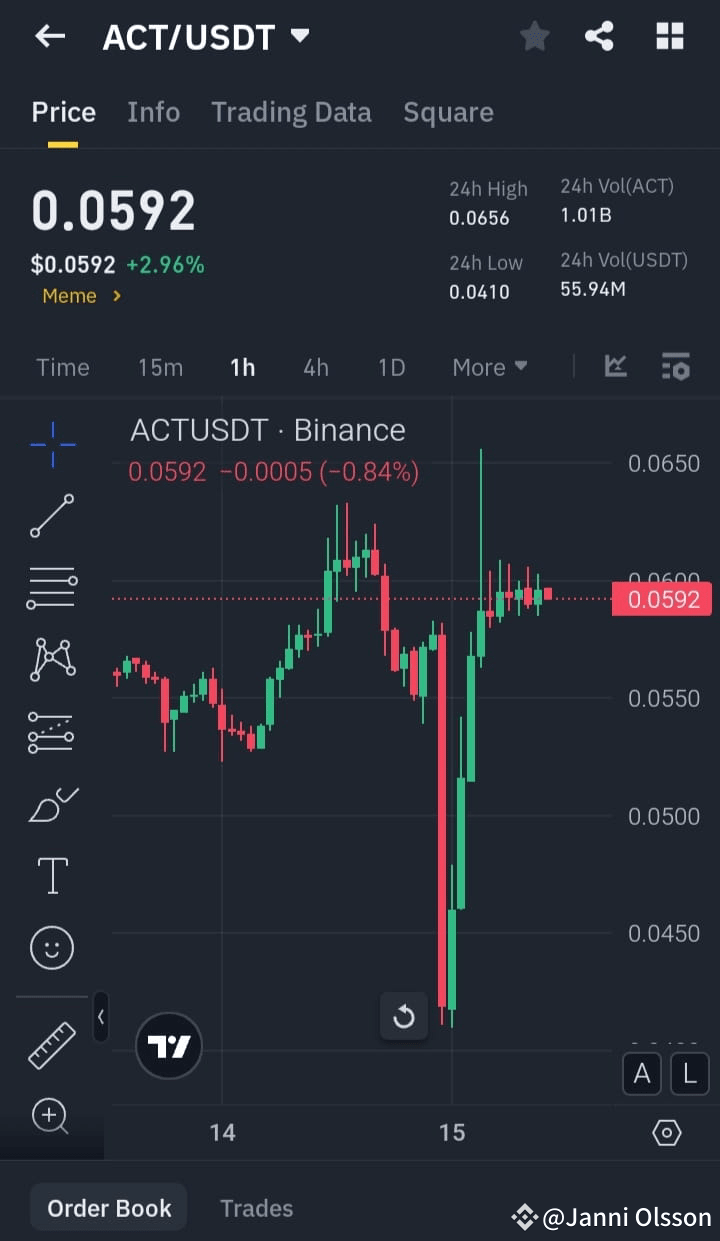Select the pattern drawing tool
Screen dimensions: 720x1241
coord(52,659)
